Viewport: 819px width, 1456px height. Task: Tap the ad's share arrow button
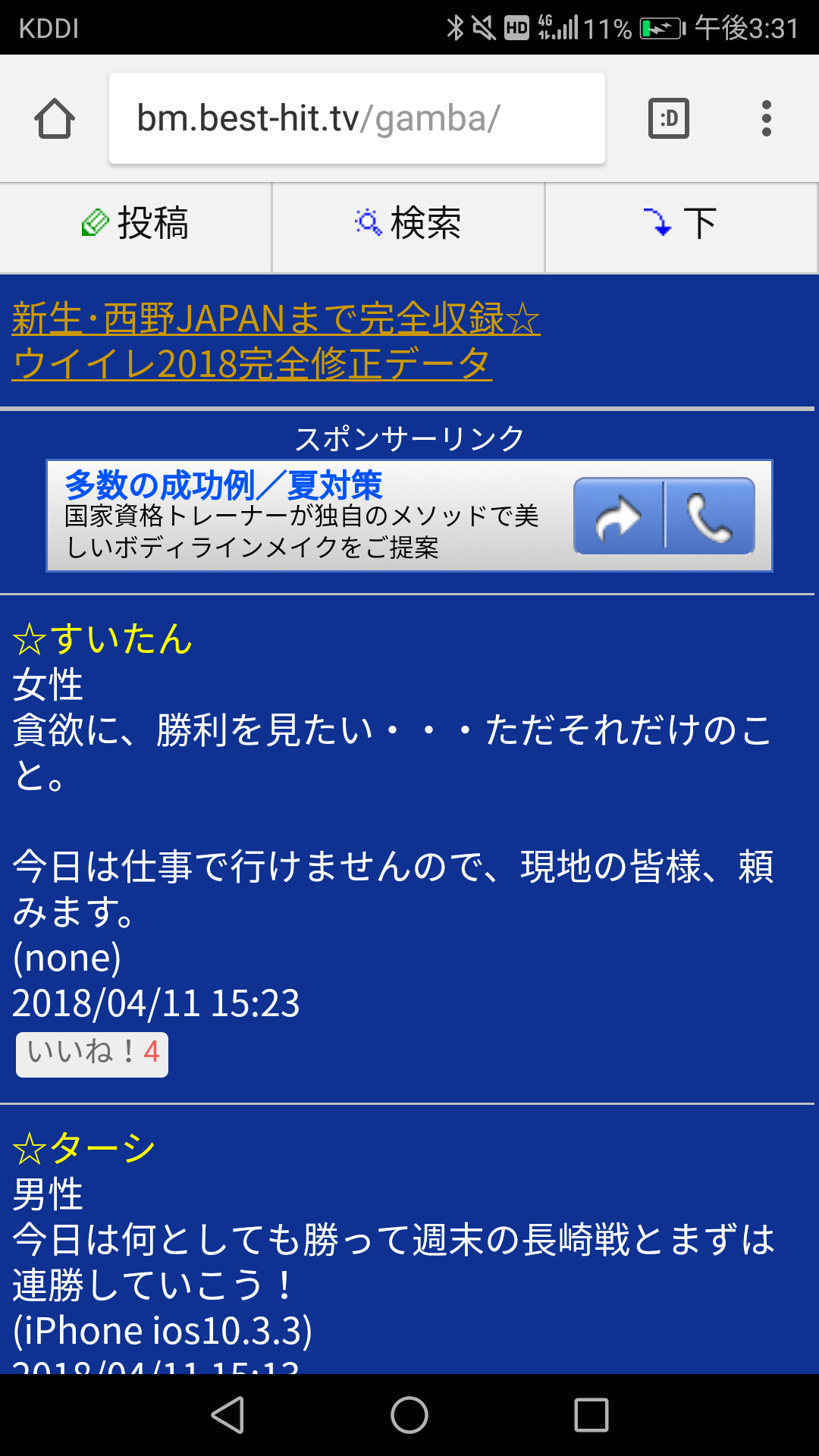click(619, 516)
